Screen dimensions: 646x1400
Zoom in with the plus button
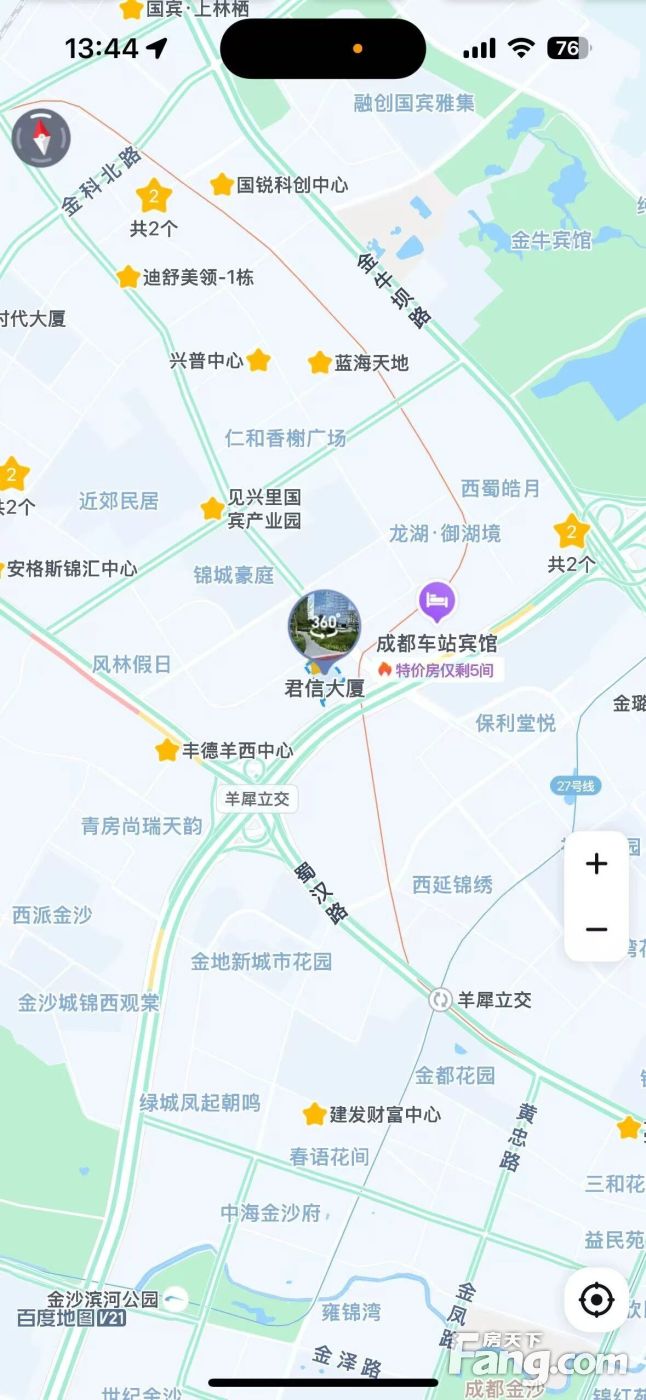click(596, 864)
